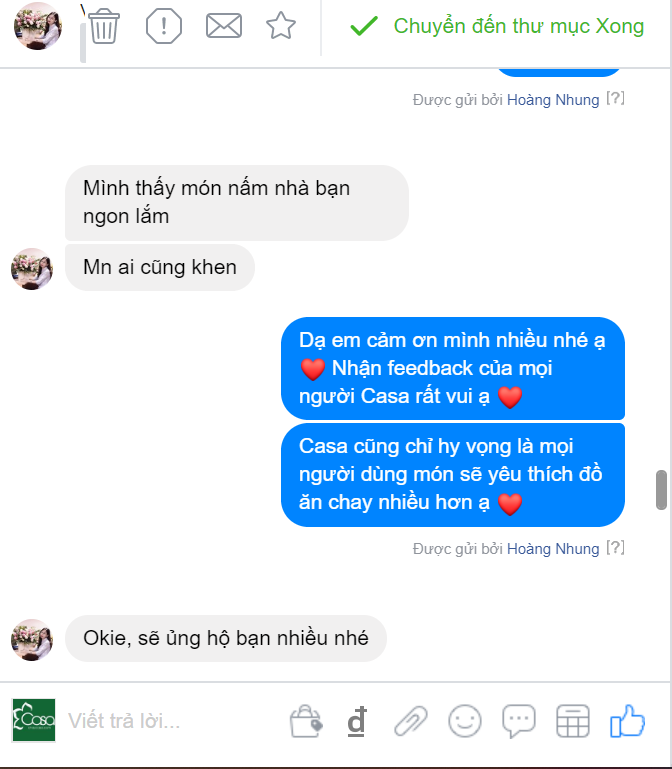This screenshot has height=769, width=672.
Task: Open saved replies speech bubble icon
Action: (518, 720)
